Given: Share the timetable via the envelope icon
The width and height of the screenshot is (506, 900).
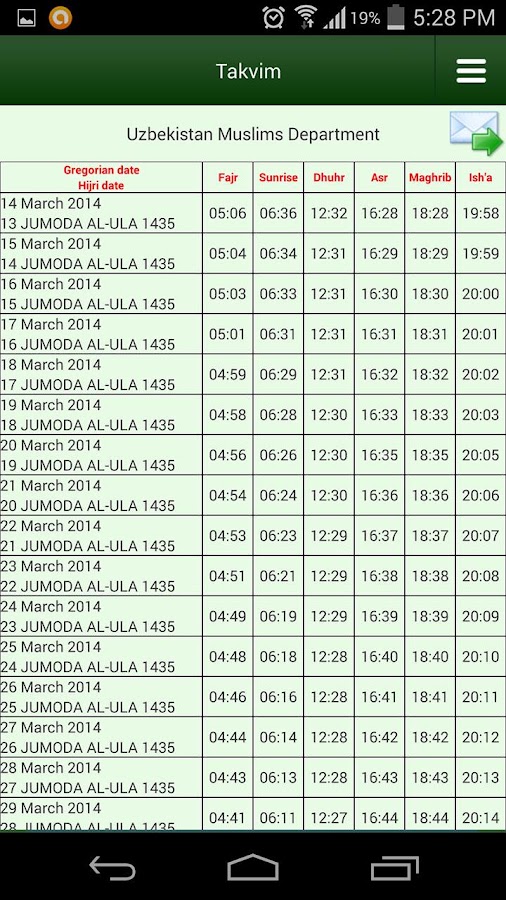Looking at the screenshot, I should point(476,133).
